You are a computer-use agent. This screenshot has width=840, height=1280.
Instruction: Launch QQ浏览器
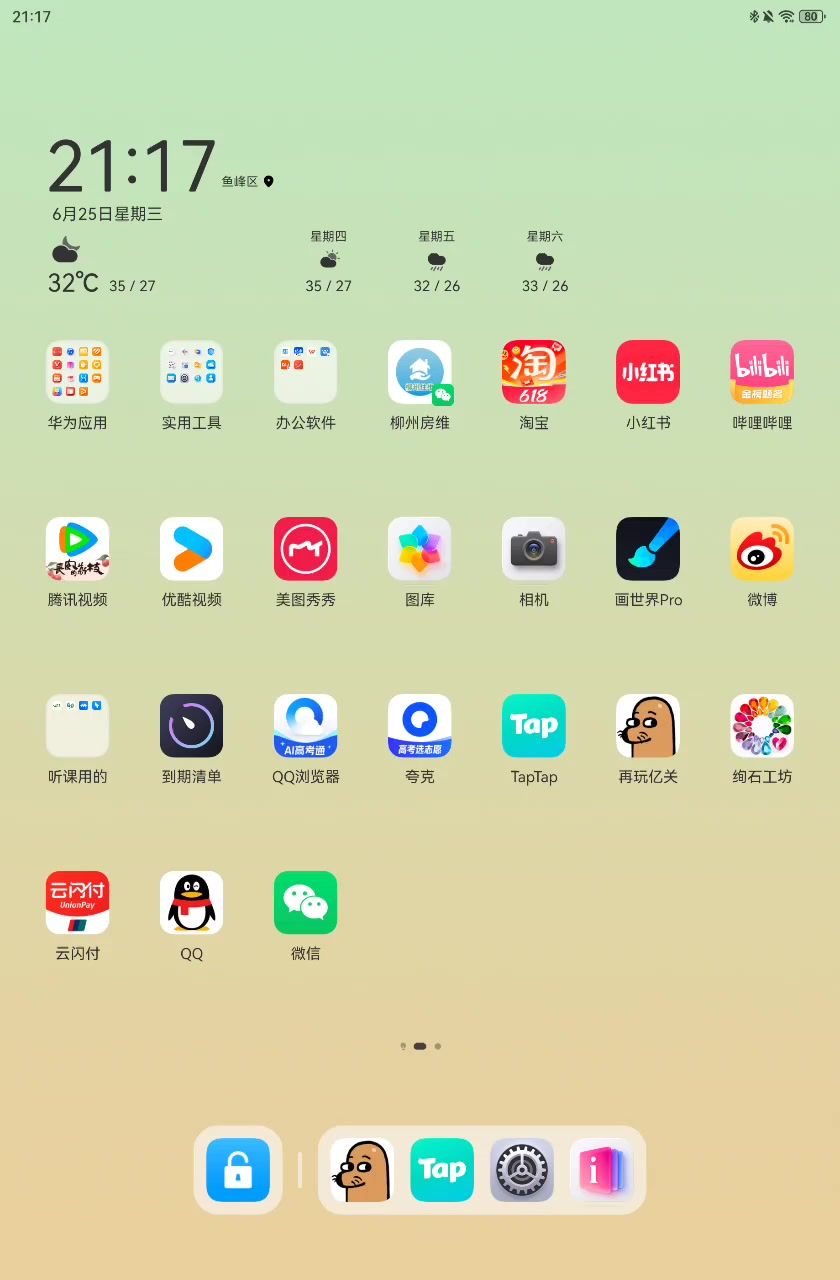(306, 726)
